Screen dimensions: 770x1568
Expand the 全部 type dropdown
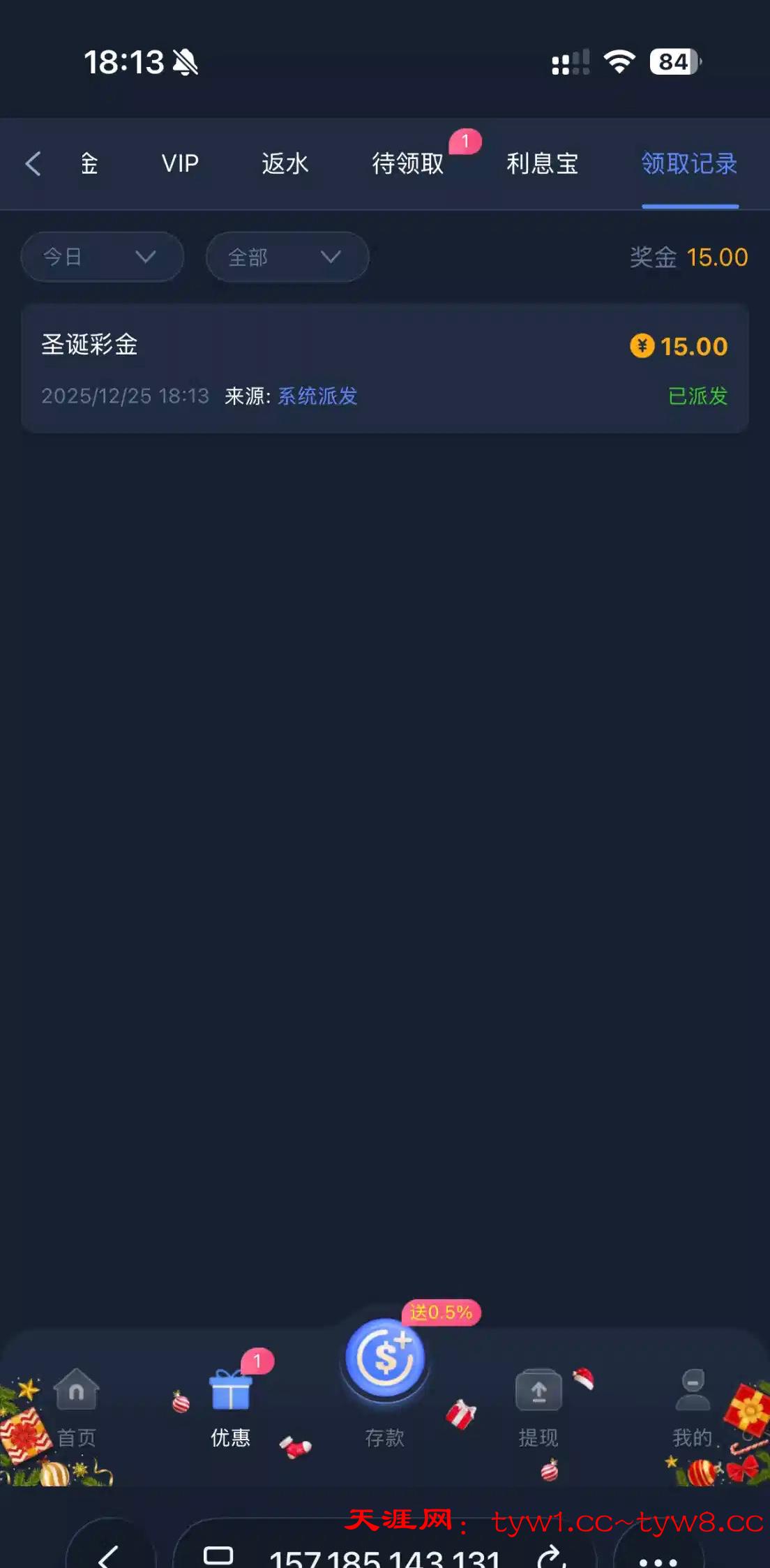pos(287,257)
